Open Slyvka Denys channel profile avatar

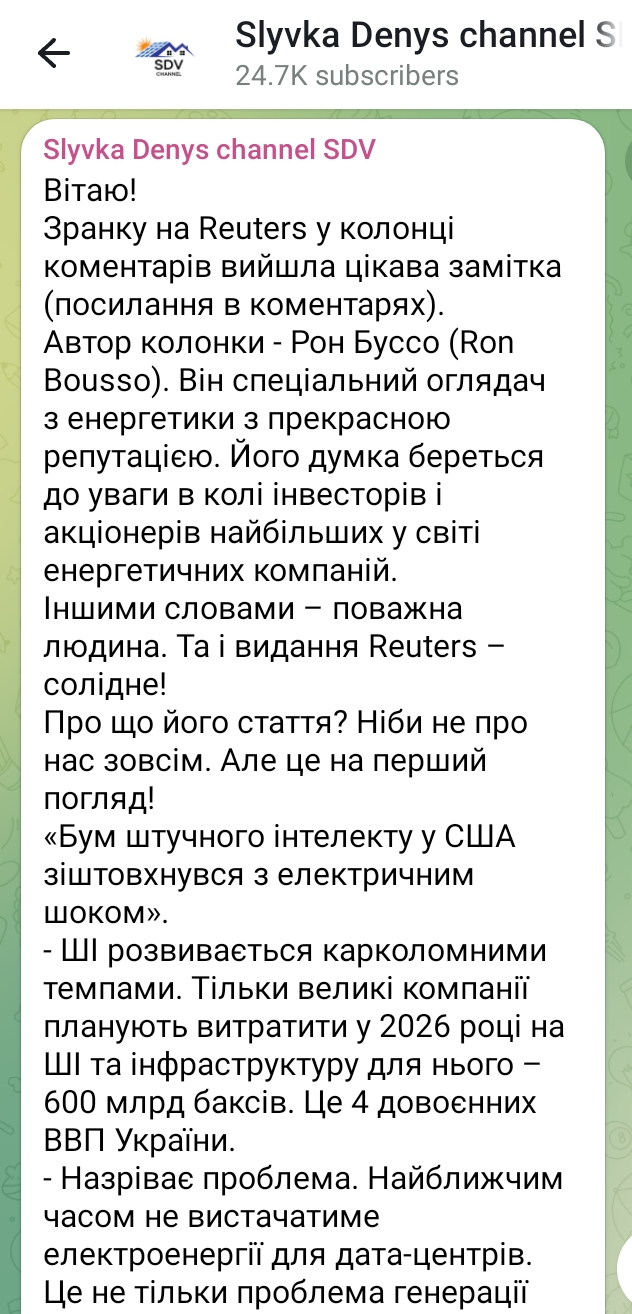click(x=164, y=55)
